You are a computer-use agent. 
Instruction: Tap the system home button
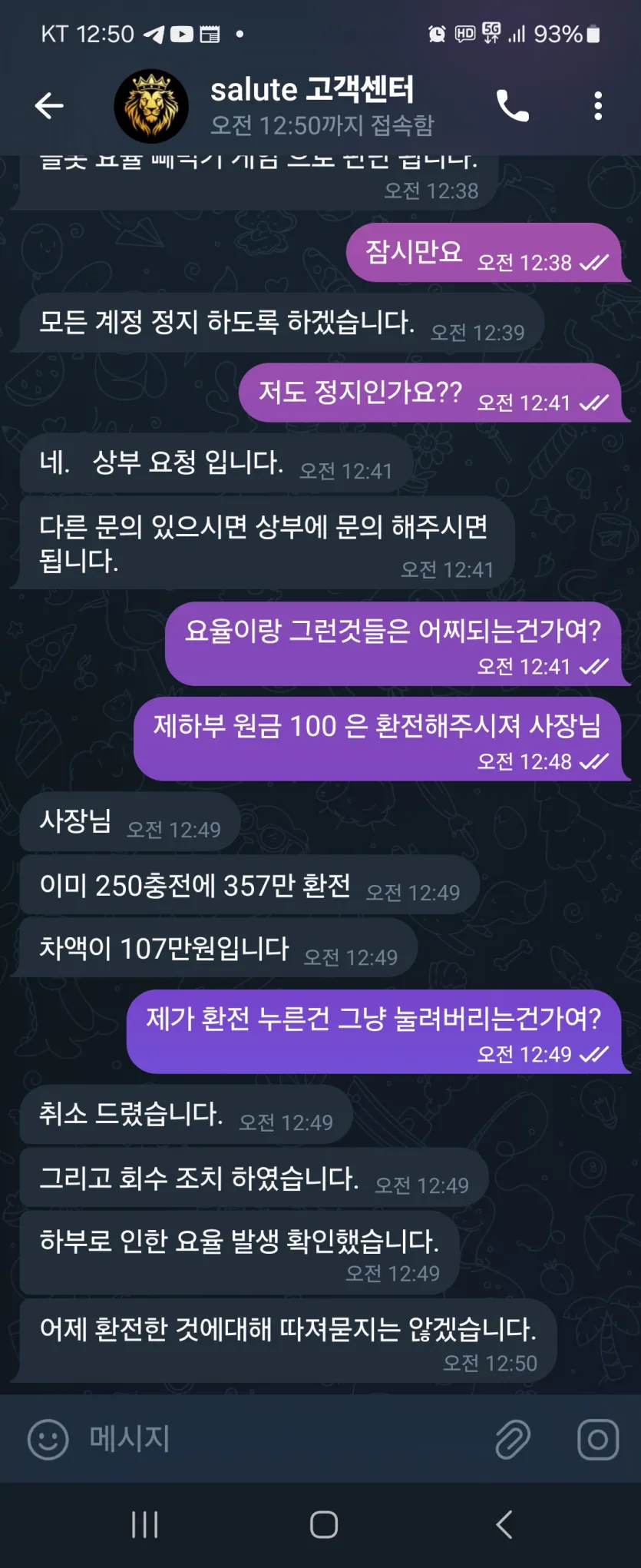point(323,1525)
